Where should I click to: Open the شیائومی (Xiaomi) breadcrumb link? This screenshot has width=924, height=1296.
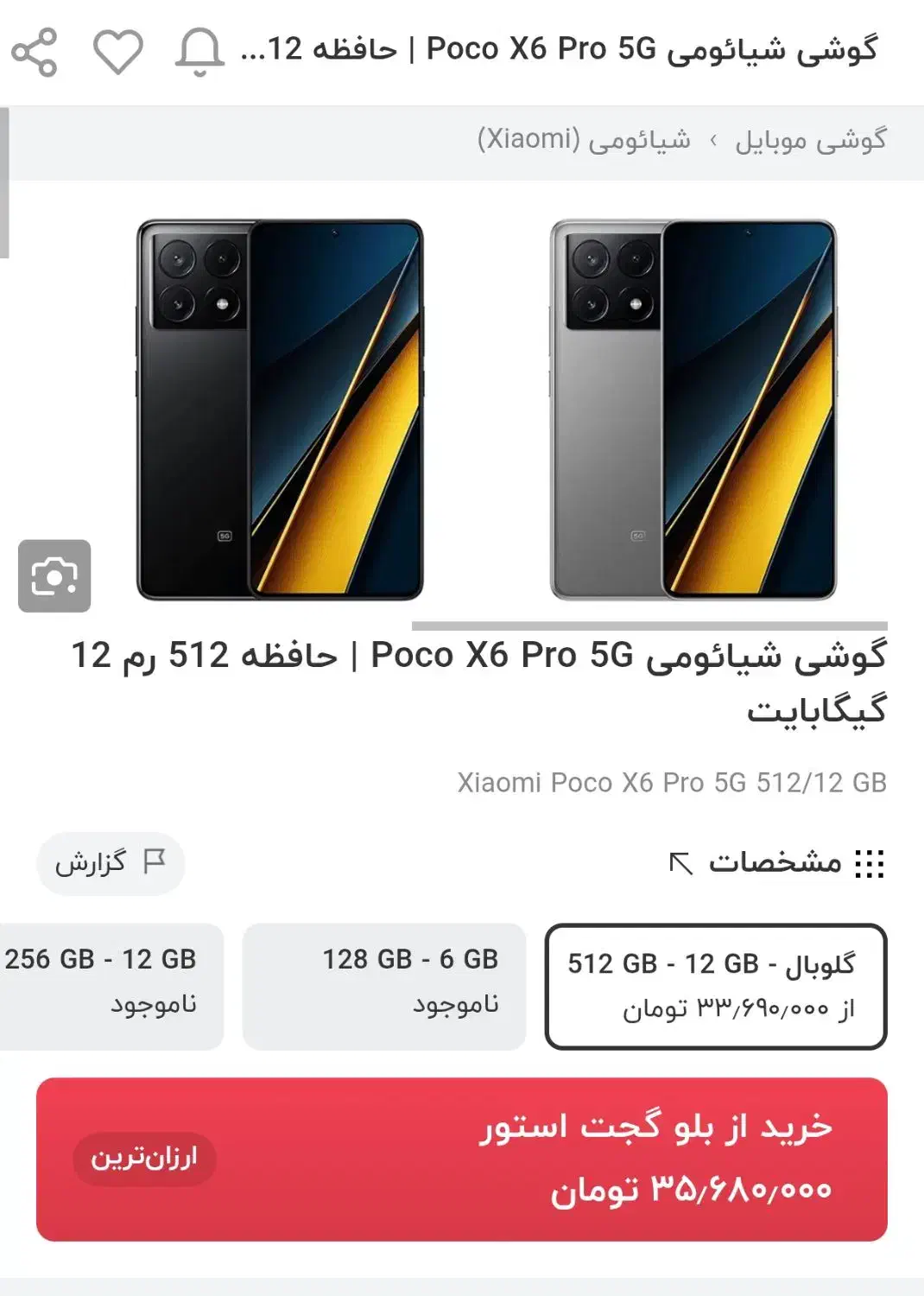(584, 140)
